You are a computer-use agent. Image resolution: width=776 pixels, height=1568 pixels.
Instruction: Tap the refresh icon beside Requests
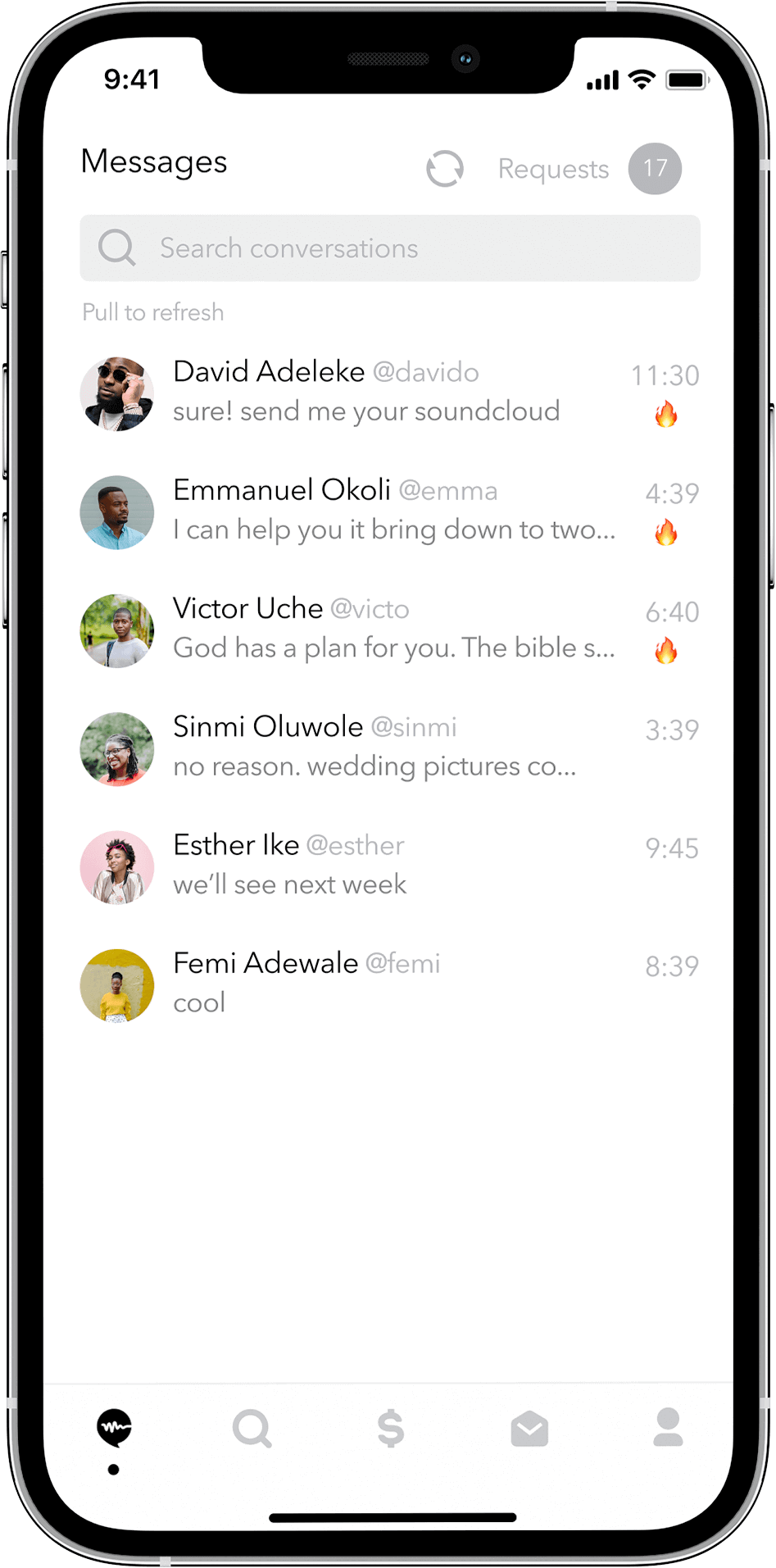[445, 169]
